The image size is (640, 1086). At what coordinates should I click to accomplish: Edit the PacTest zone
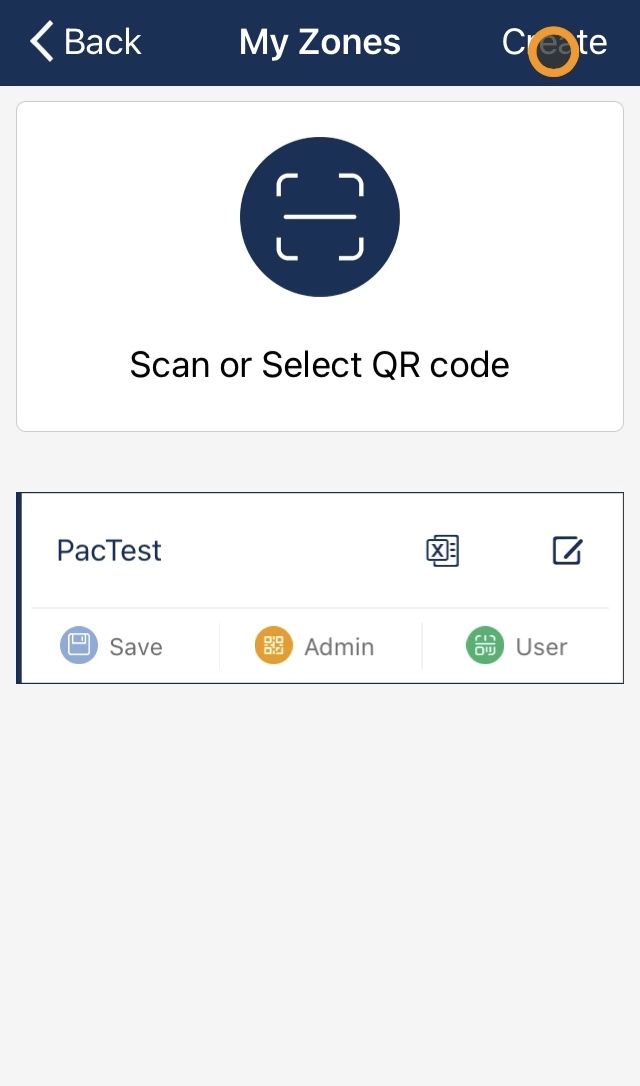pyautogui.click(x=567, y=551)
